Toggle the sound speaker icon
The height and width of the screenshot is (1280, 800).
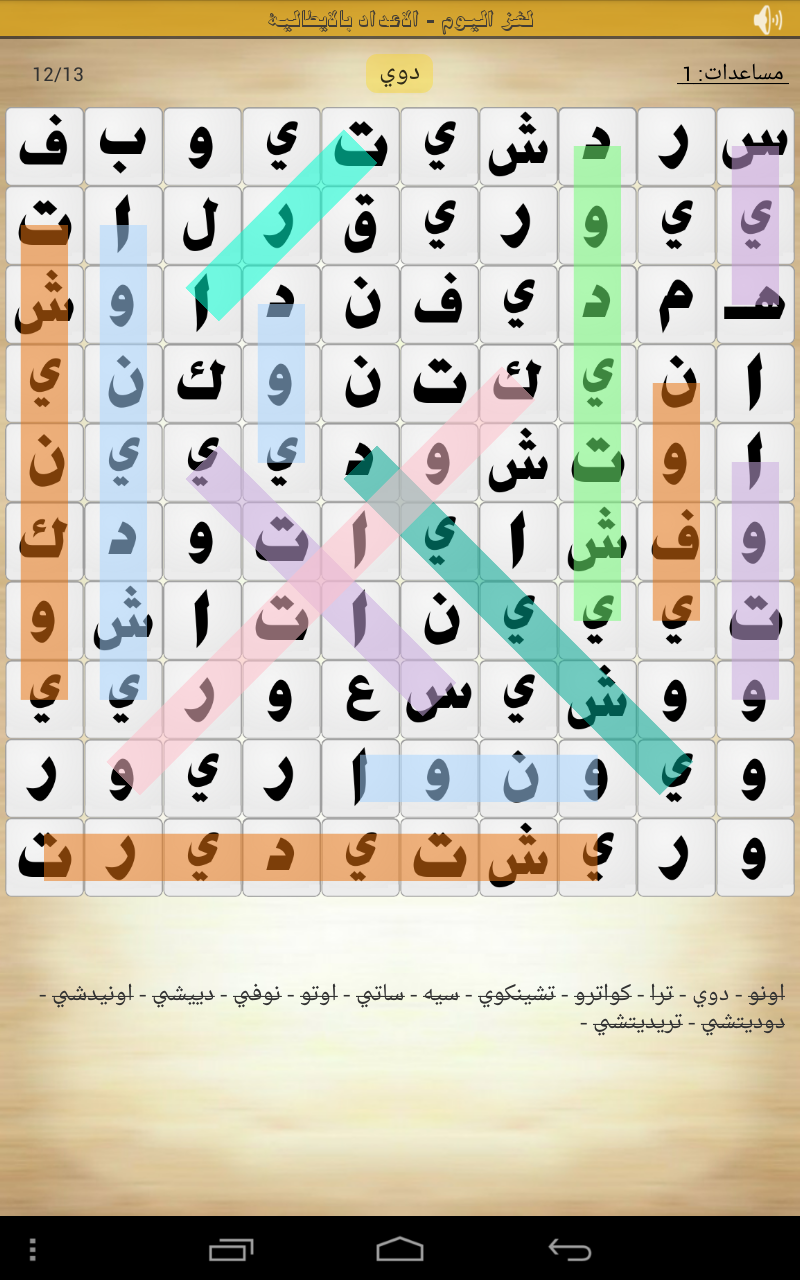coord(767,19)
